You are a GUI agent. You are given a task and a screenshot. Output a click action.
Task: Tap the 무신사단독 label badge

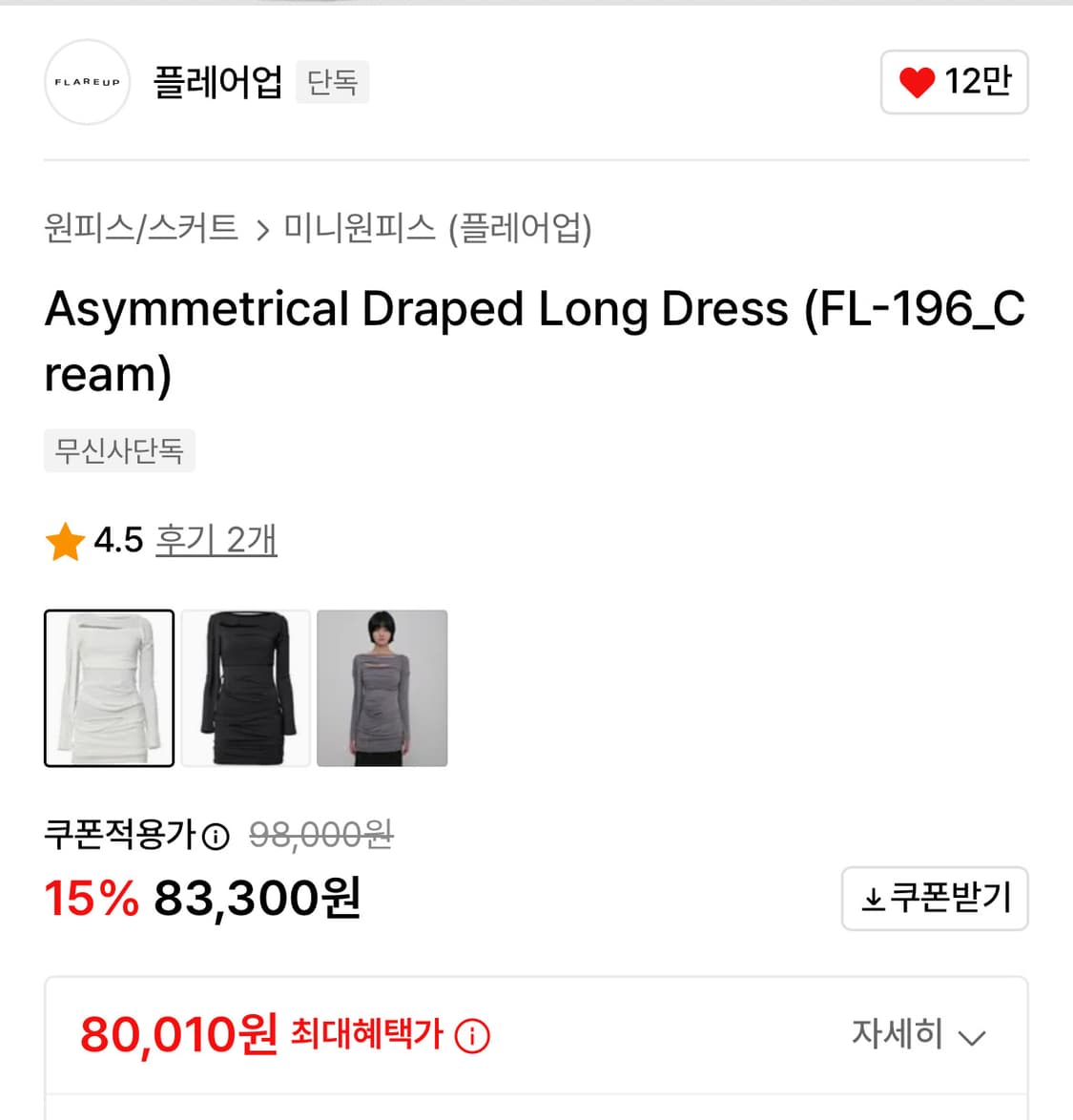click(119, 450)
